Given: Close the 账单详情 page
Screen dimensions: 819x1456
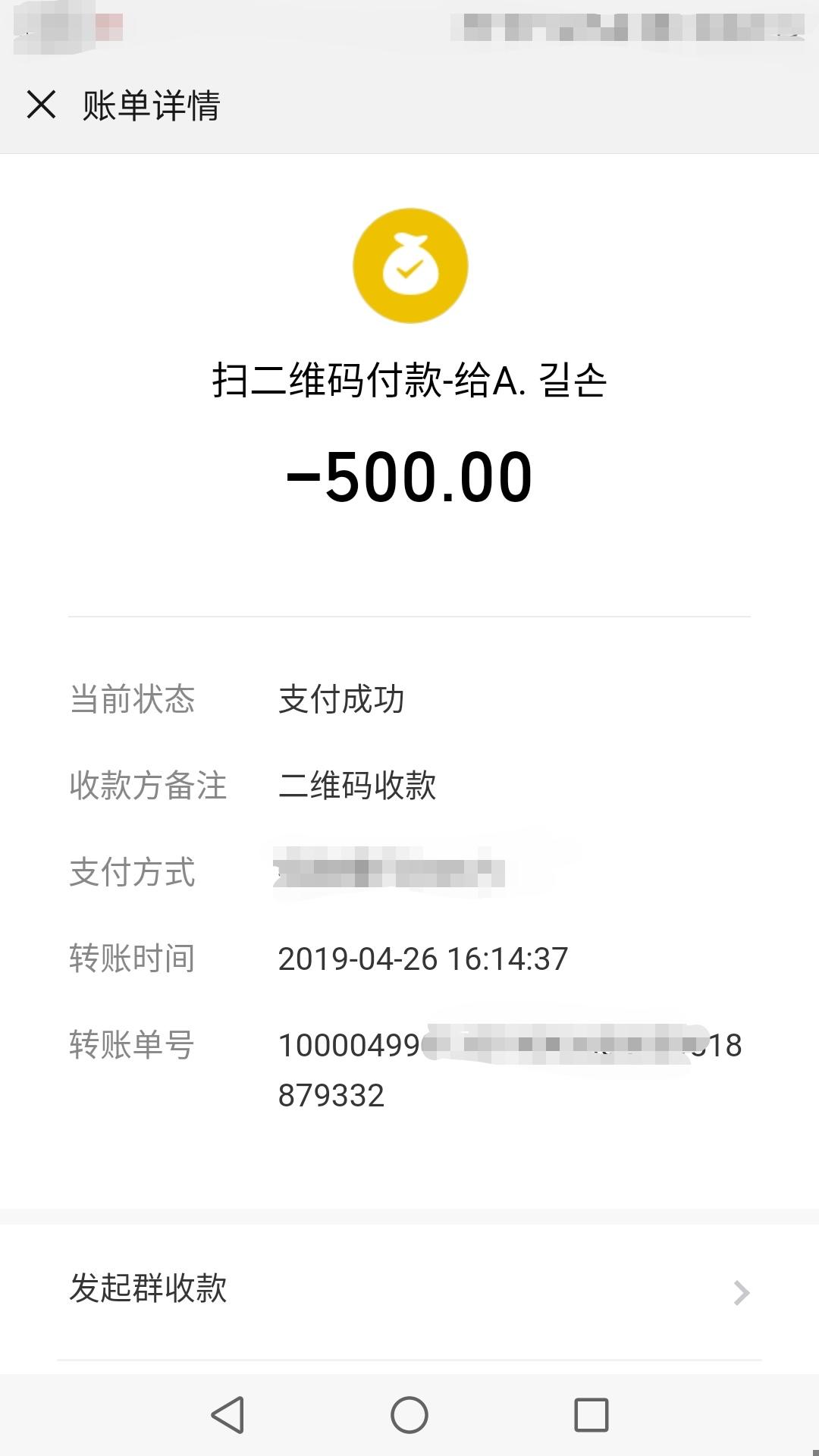Looking at the screenshot, I should (41, 105).
